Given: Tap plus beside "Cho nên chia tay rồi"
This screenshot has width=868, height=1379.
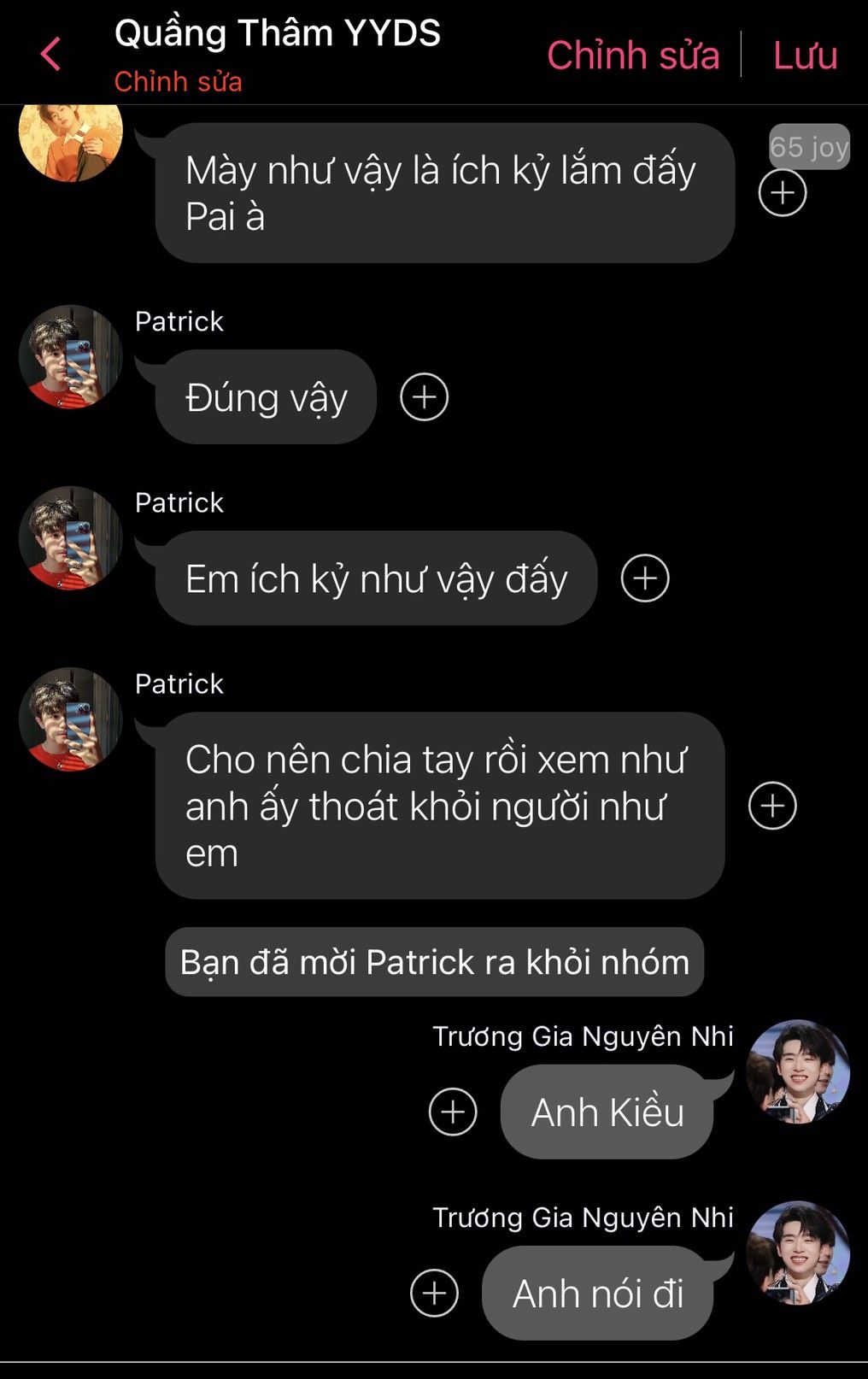Looking at the screenshot, I should (x=772, y=806).
